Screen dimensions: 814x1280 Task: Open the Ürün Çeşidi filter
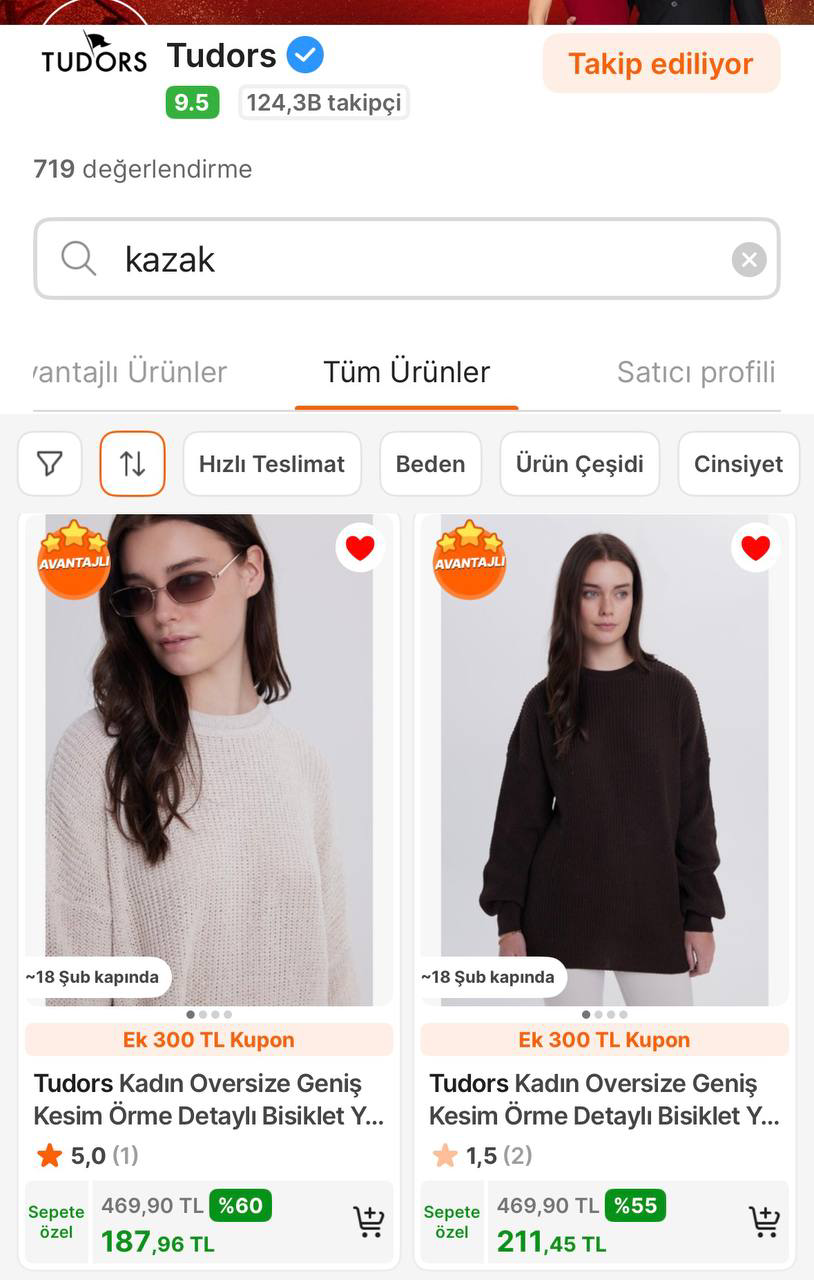[x=579, y=464]
